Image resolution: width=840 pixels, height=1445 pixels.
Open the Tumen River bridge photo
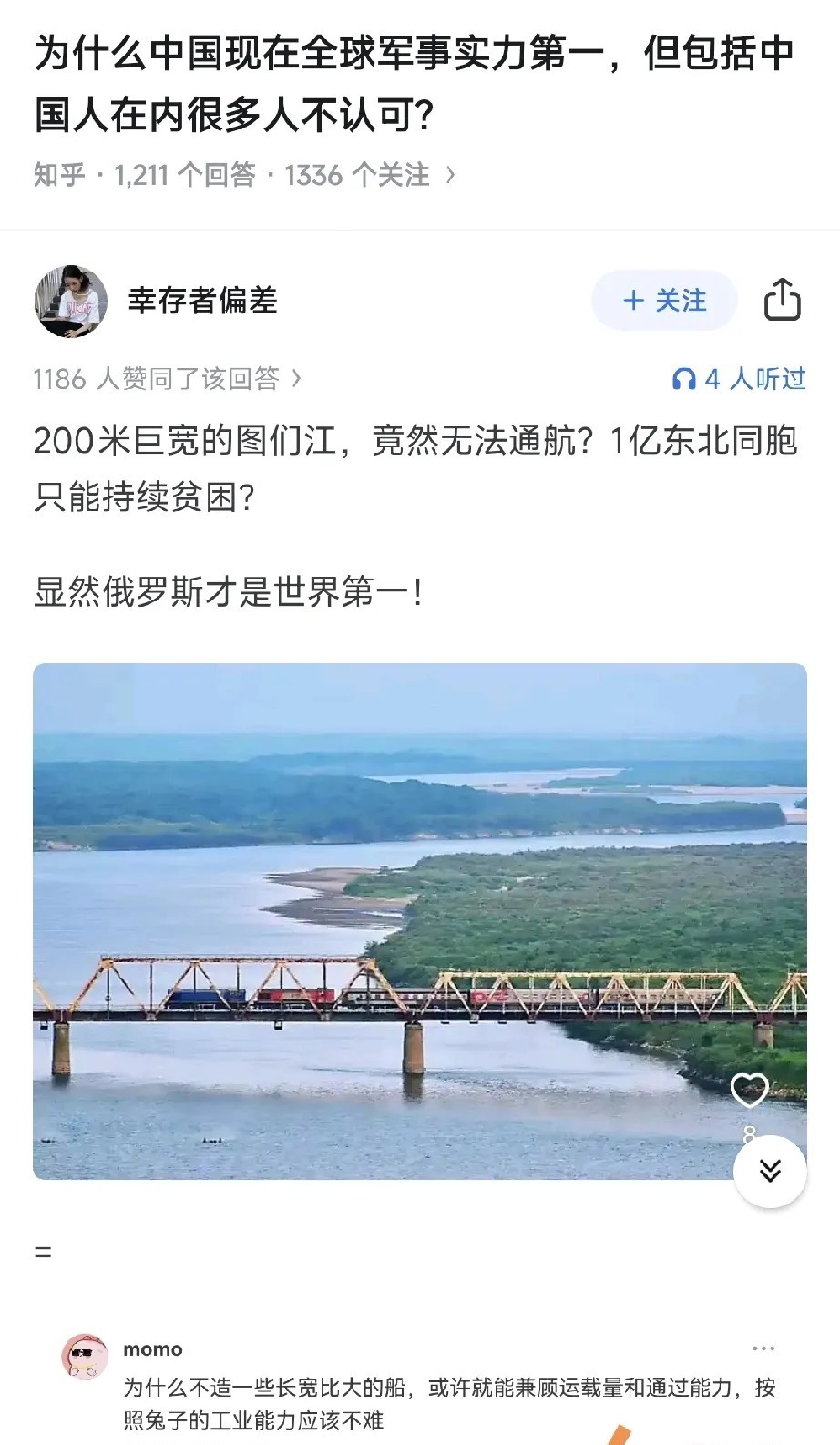420,921
